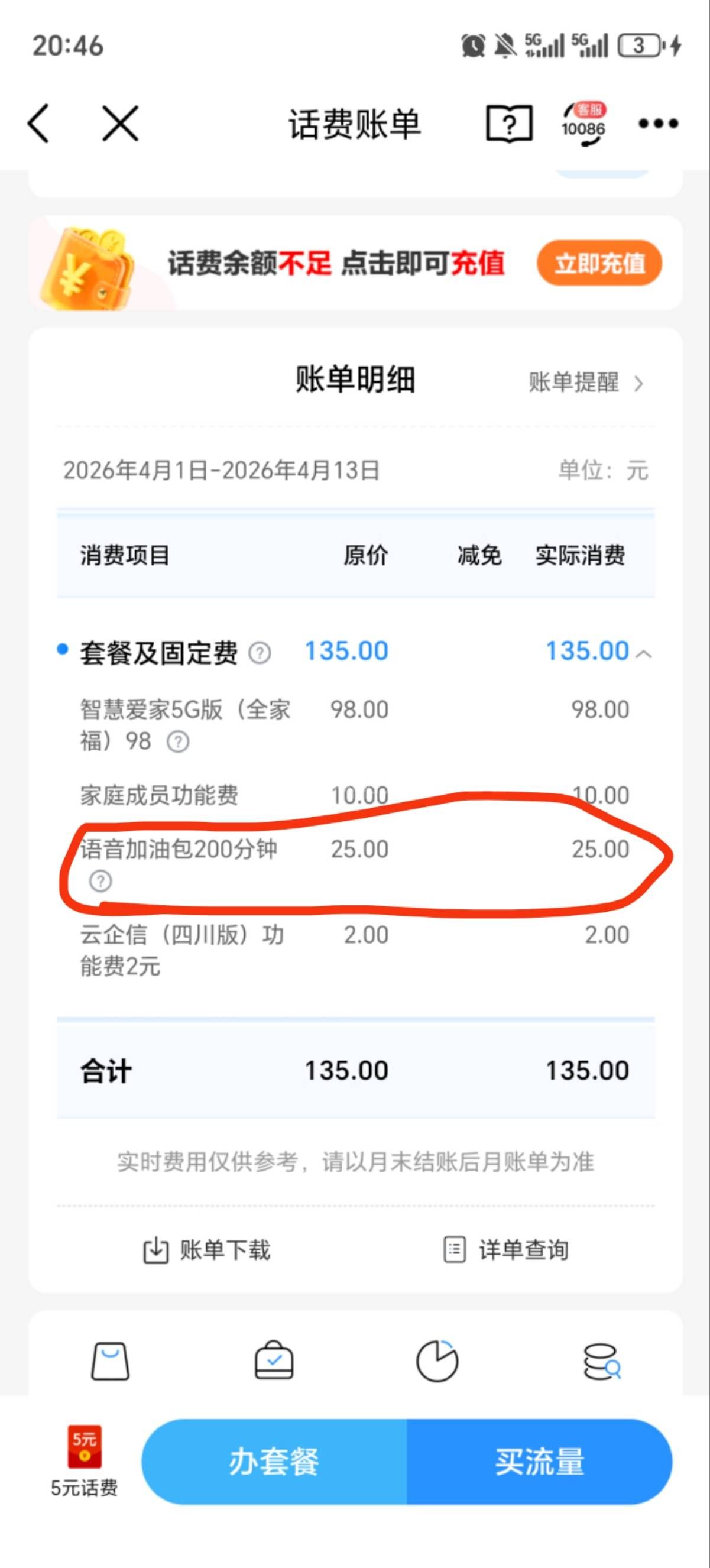Open the shopping bag shortcut

tap(110, 1362)
